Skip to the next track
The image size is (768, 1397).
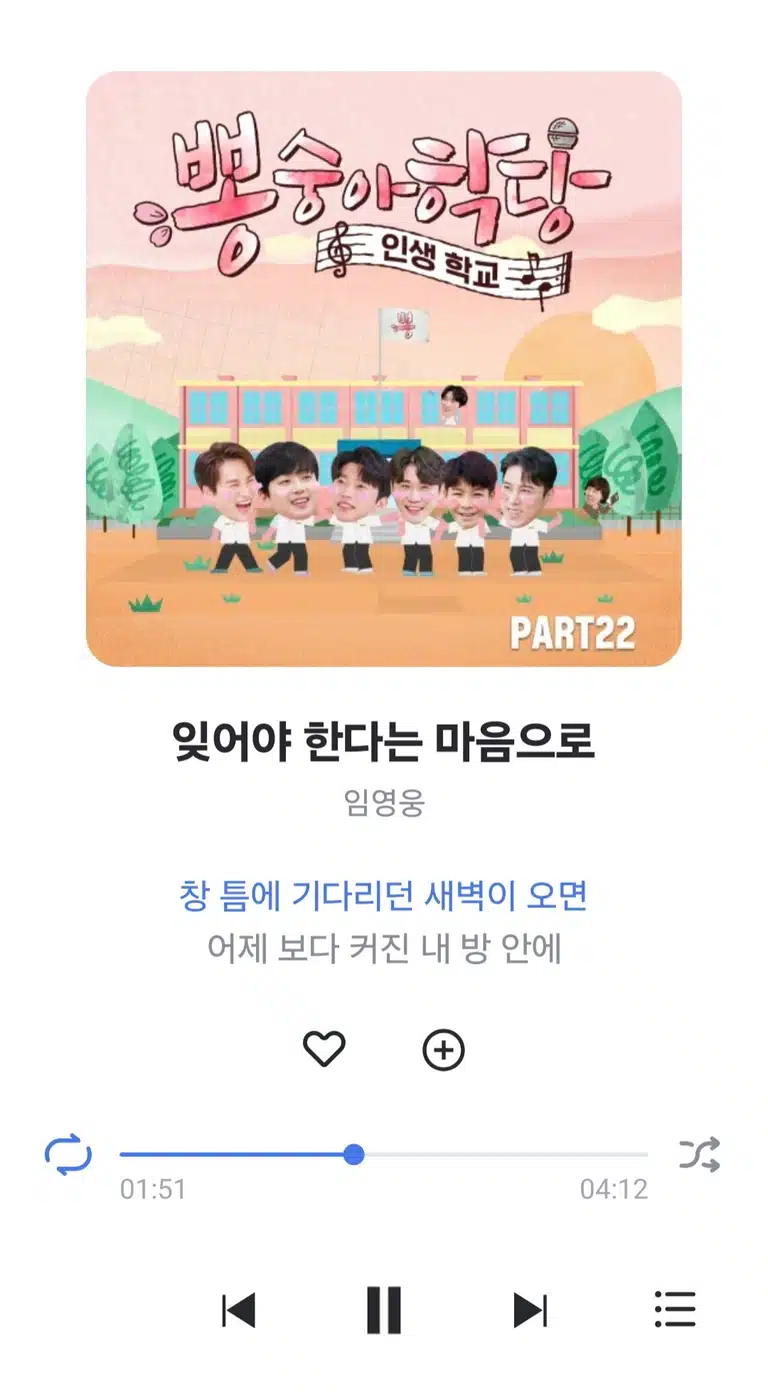(530, 1310)
